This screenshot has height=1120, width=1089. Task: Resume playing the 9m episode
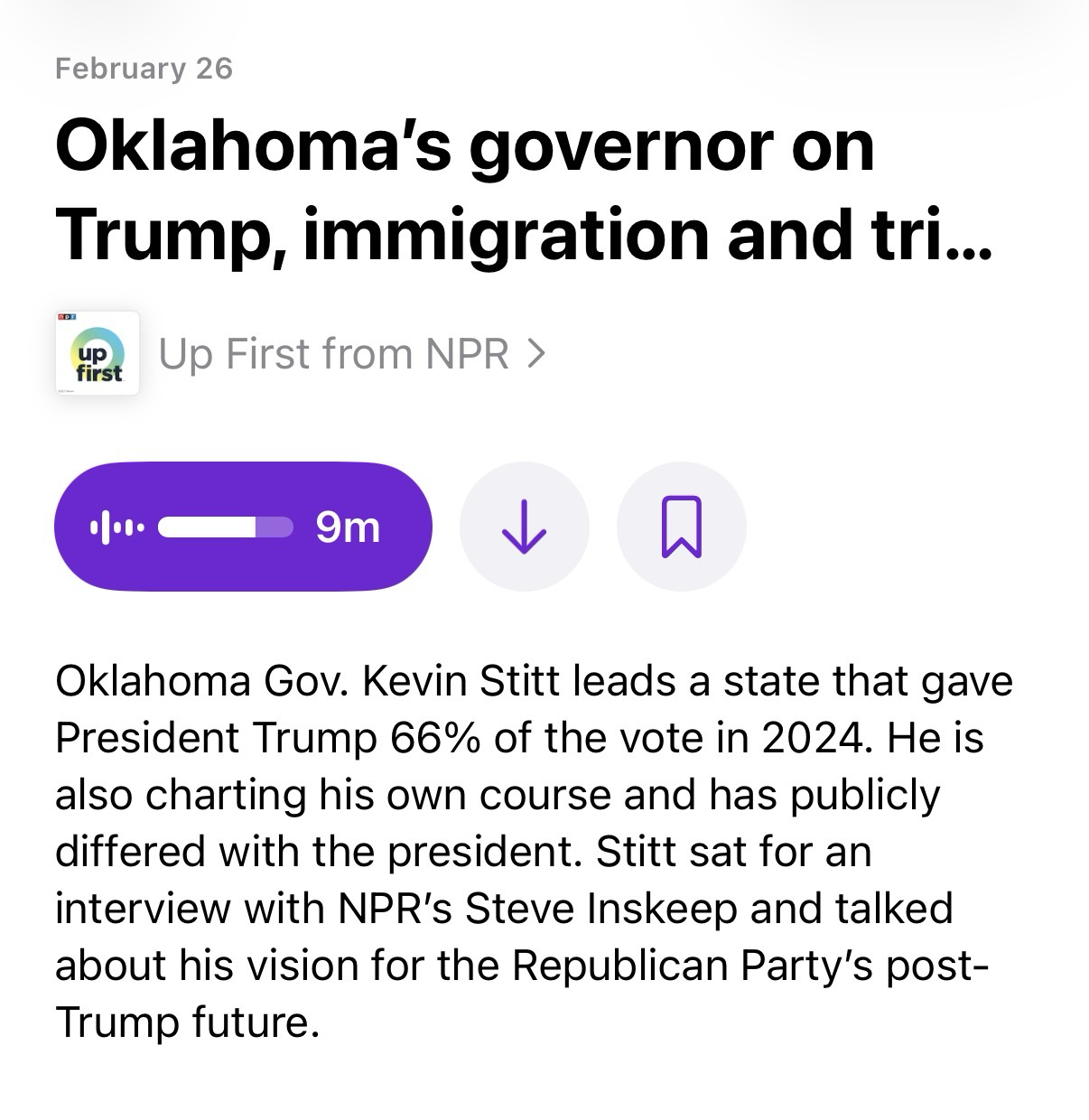[242, 526]
